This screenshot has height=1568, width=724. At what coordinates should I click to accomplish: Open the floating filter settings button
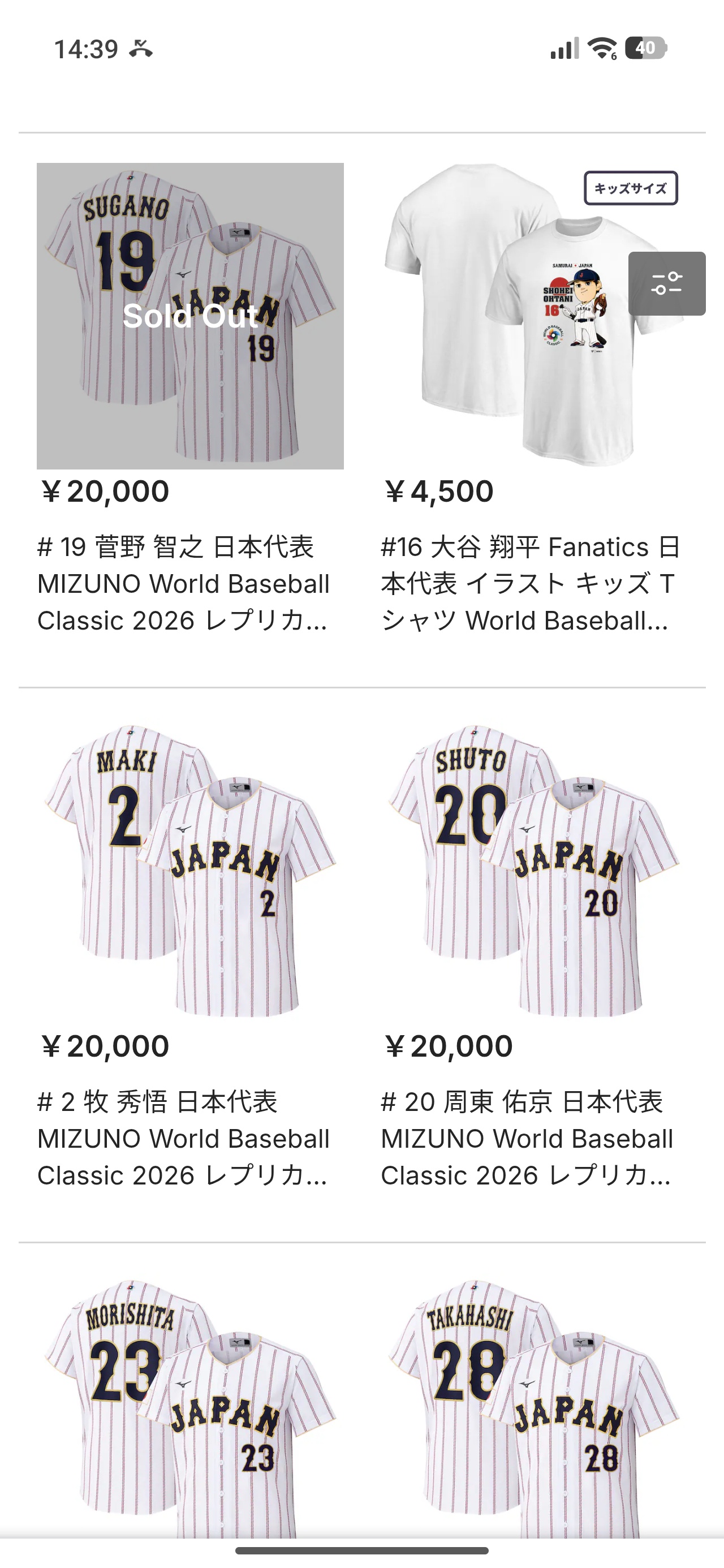tap(667, 283)
